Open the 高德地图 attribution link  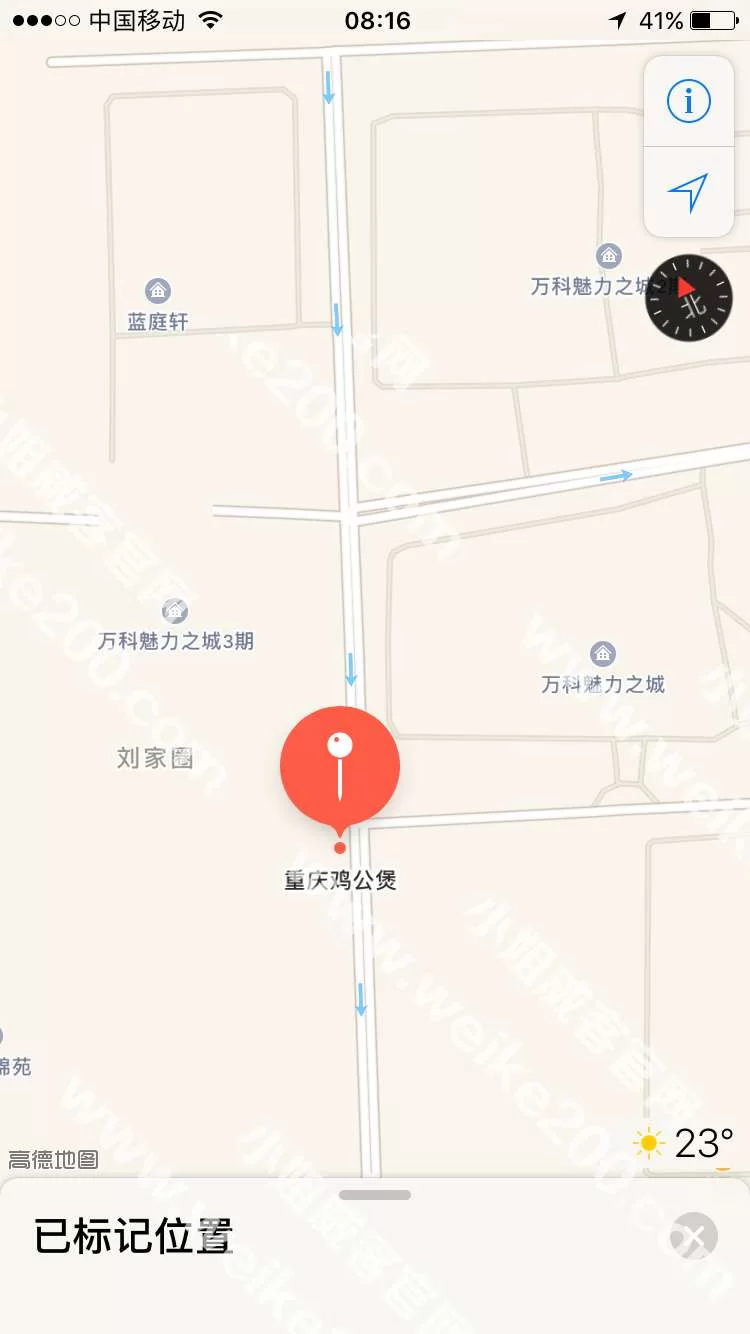(x=54, y=1160)
